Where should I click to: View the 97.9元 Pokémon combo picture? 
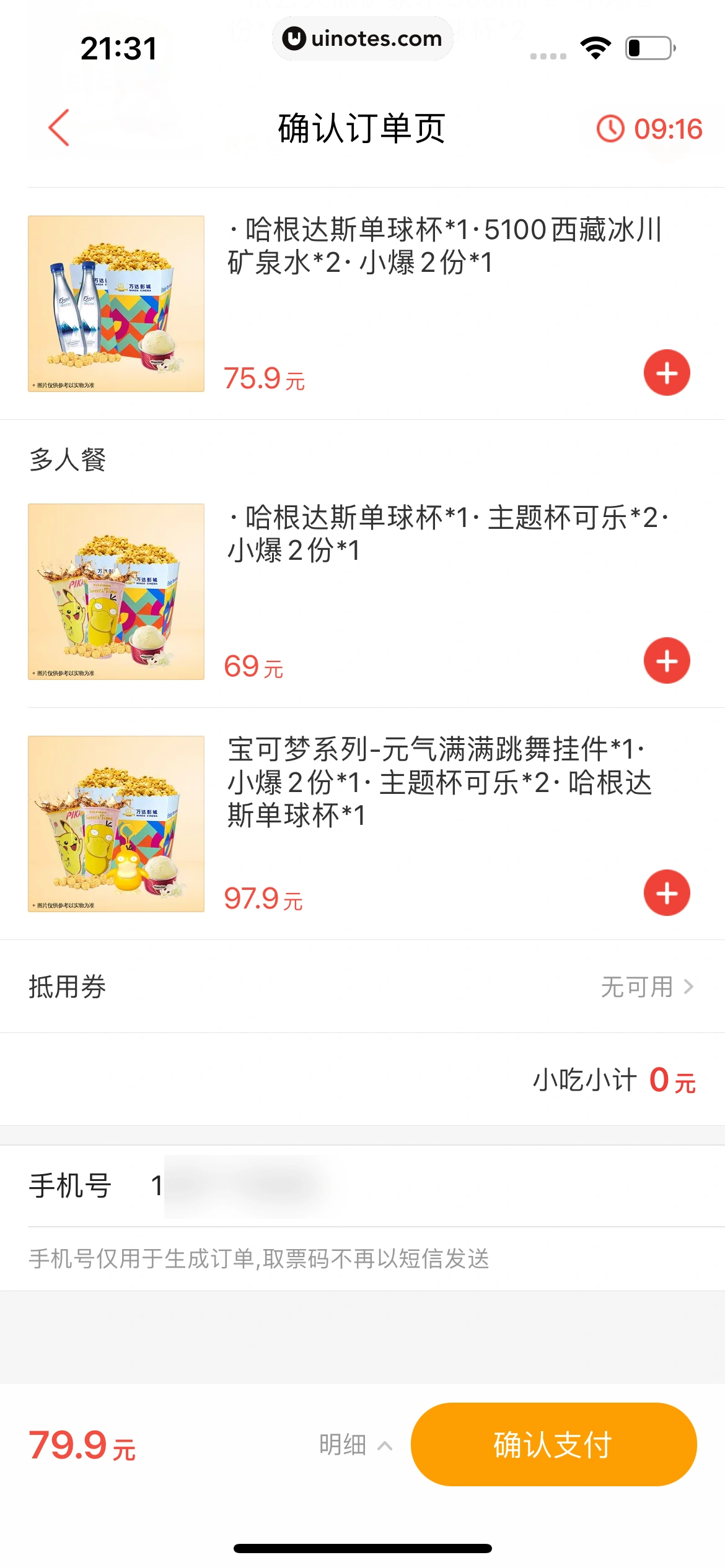(116, 824)
